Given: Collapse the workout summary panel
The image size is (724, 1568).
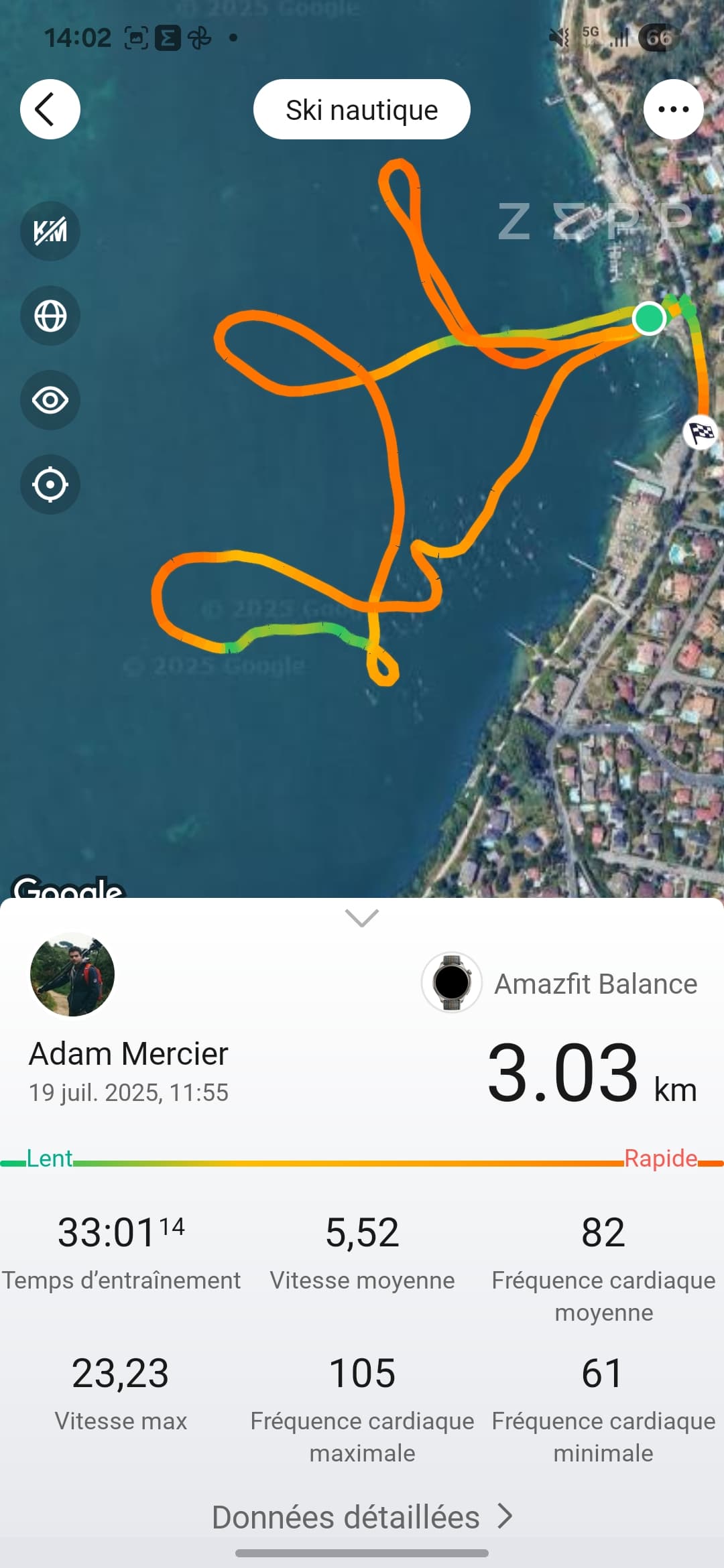Looking at the screenshot, I should (x=362, y=917).
